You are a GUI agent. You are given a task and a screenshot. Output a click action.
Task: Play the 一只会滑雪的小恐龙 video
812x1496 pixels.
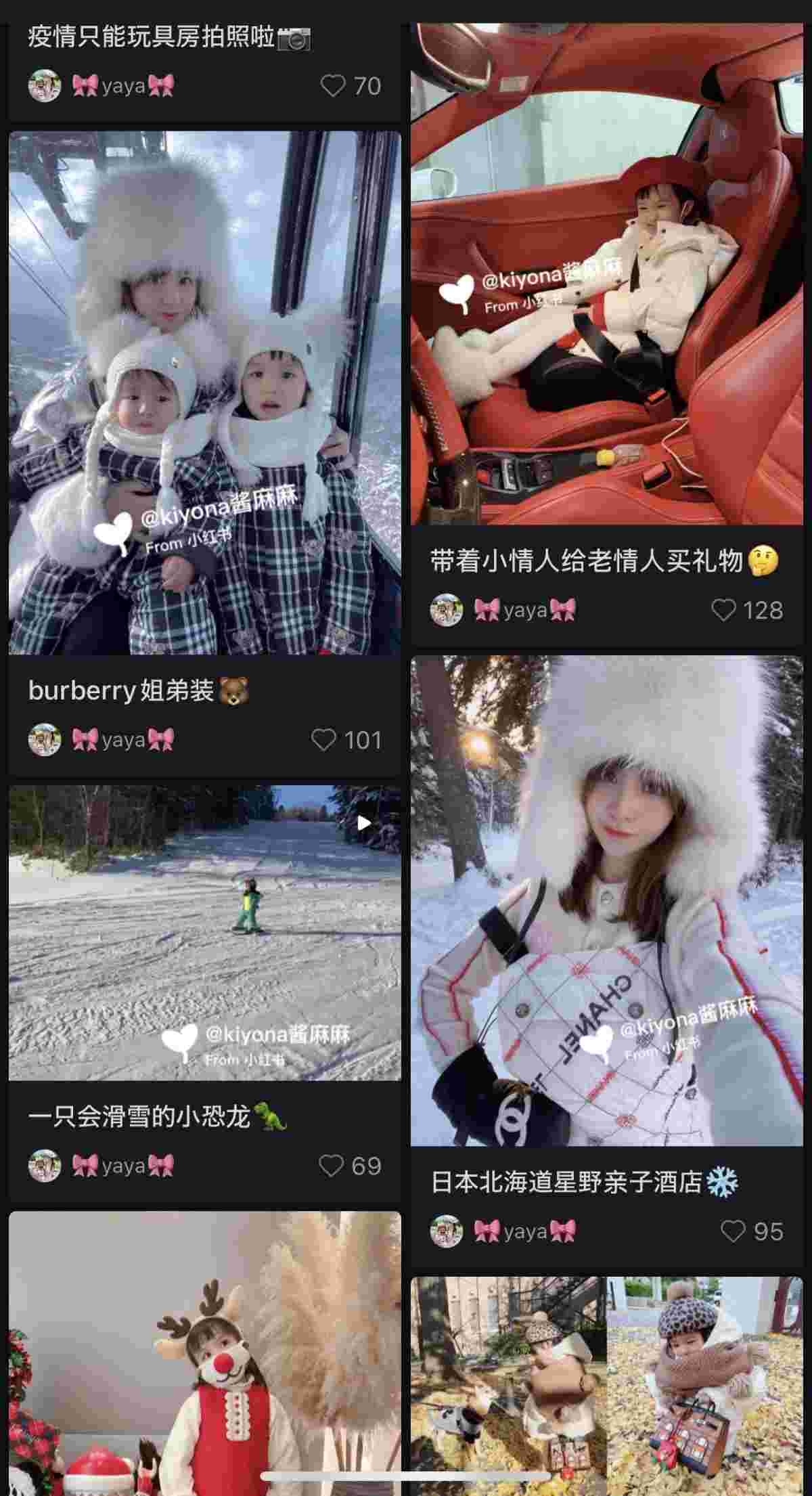(x=204, y=933)
